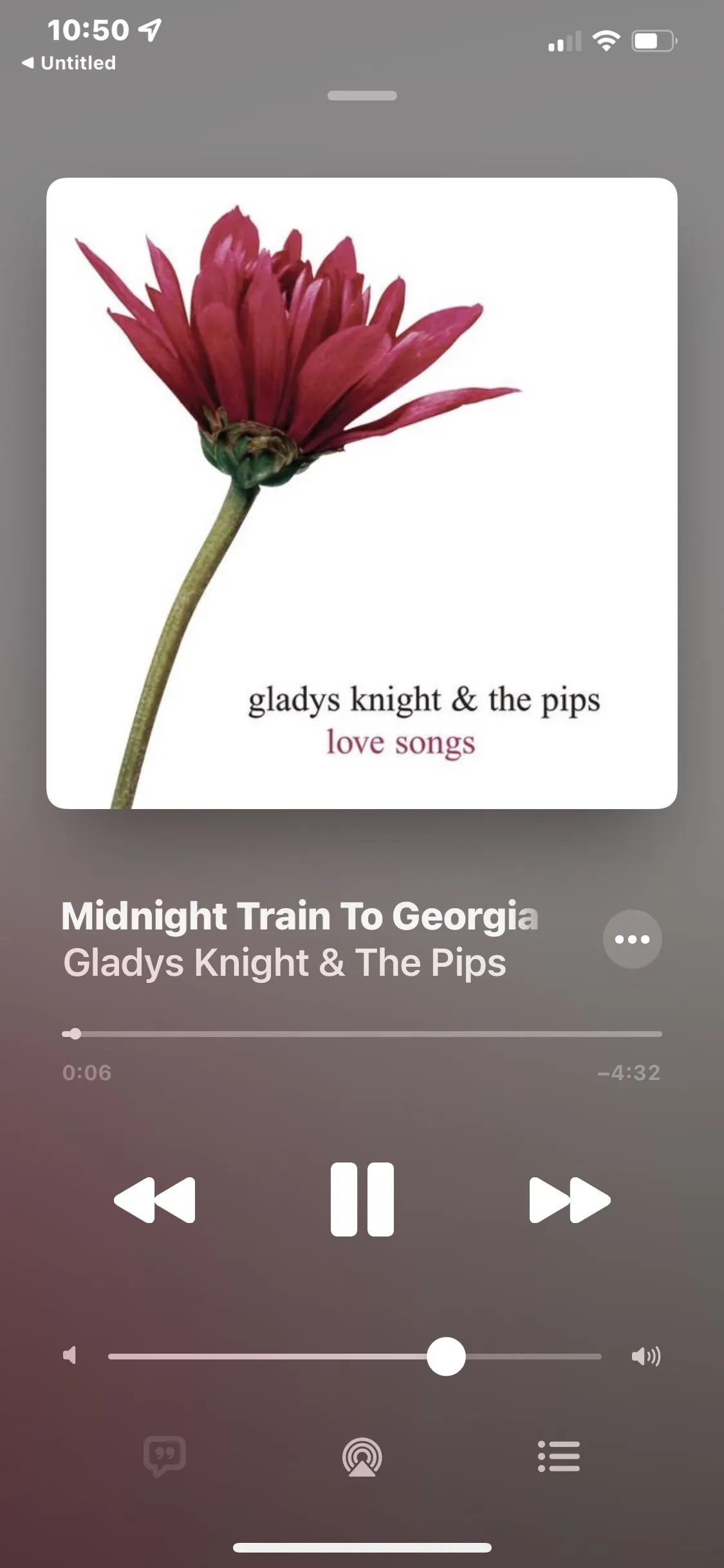This screenshot has width=724, height=1568.
Task: Show the song lyrics
Action: click(165, 1456)
